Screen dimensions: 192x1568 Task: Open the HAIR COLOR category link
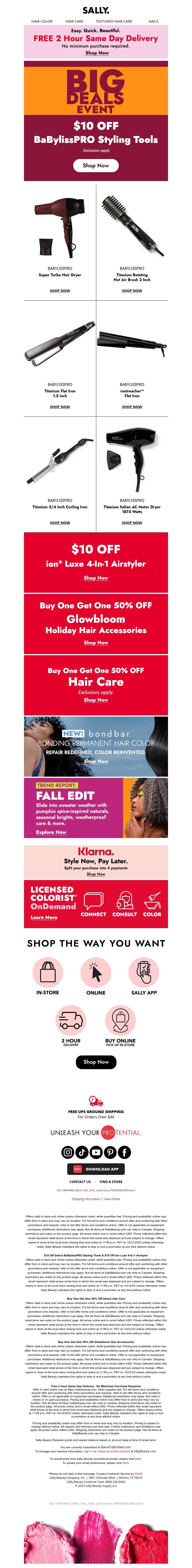[x=42, y=21]
